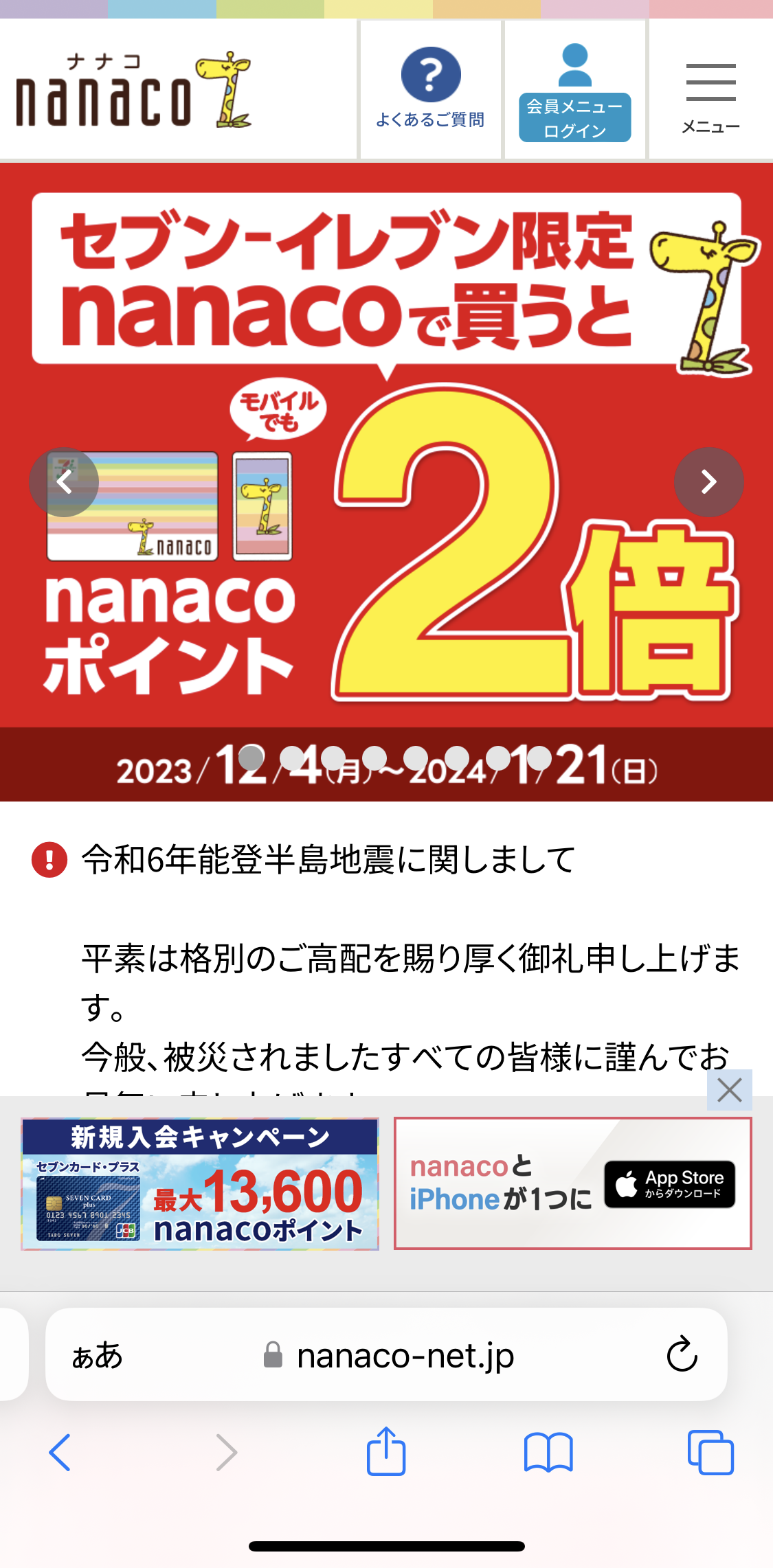
Task: Open the Safari share icon
Action: [x=386, y=1451]
